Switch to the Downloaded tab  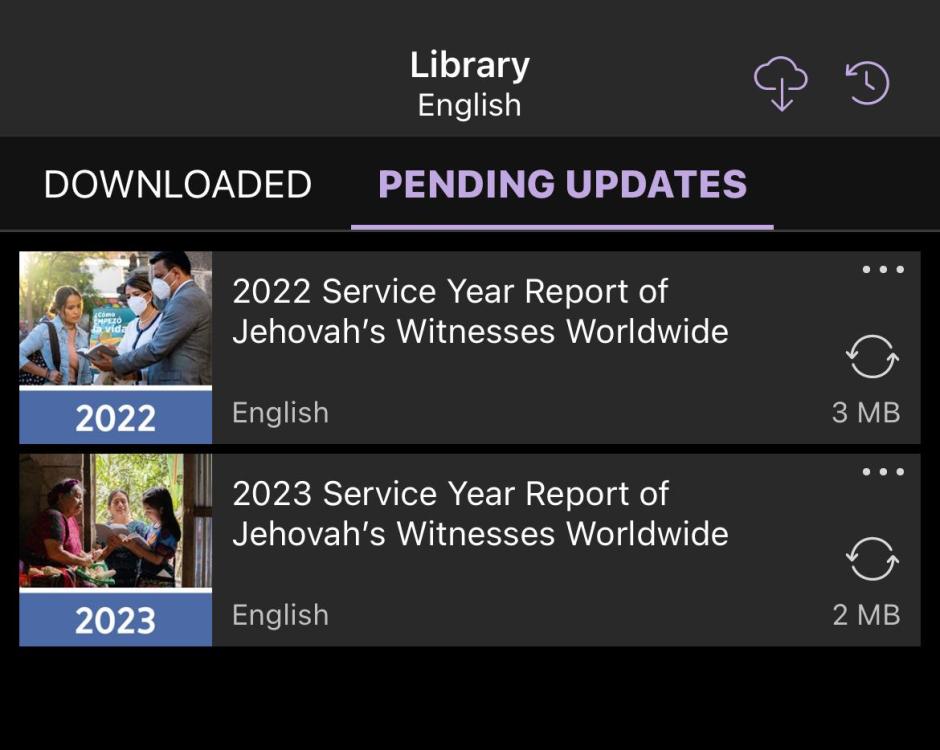178,185
